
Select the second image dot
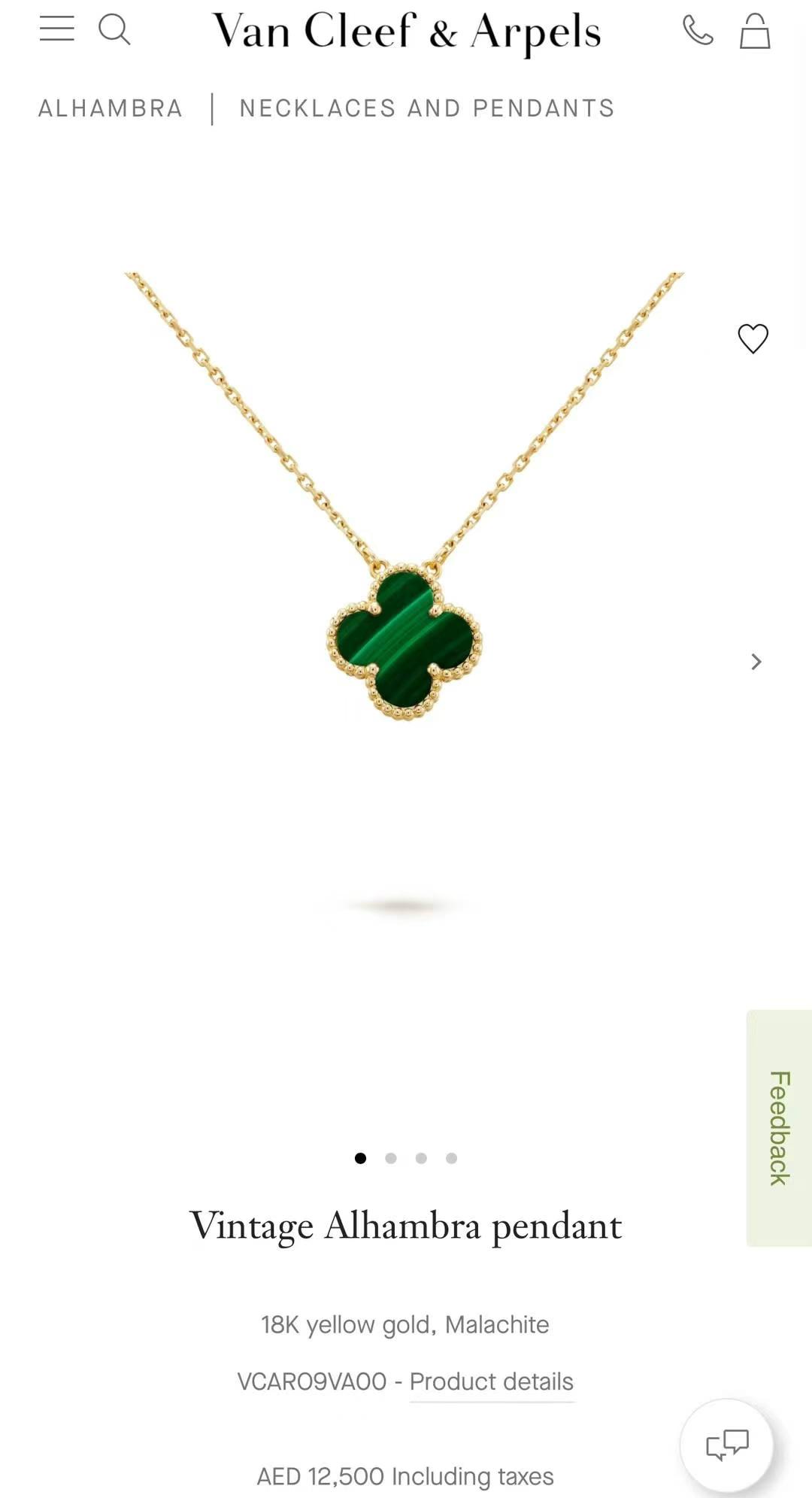[391, 1158]
